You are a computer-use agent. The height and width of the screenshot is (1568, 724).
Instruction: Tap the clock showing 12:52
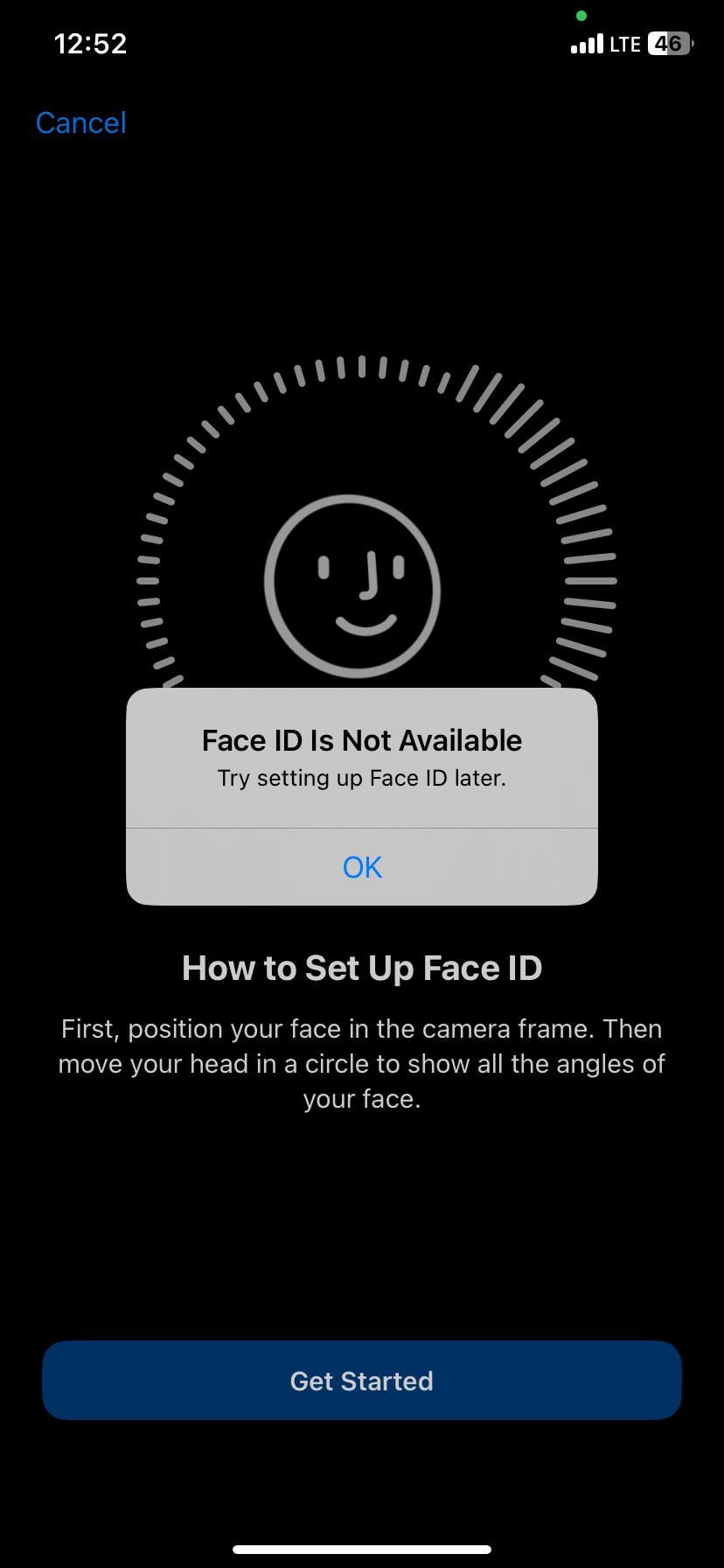point(88,43)
